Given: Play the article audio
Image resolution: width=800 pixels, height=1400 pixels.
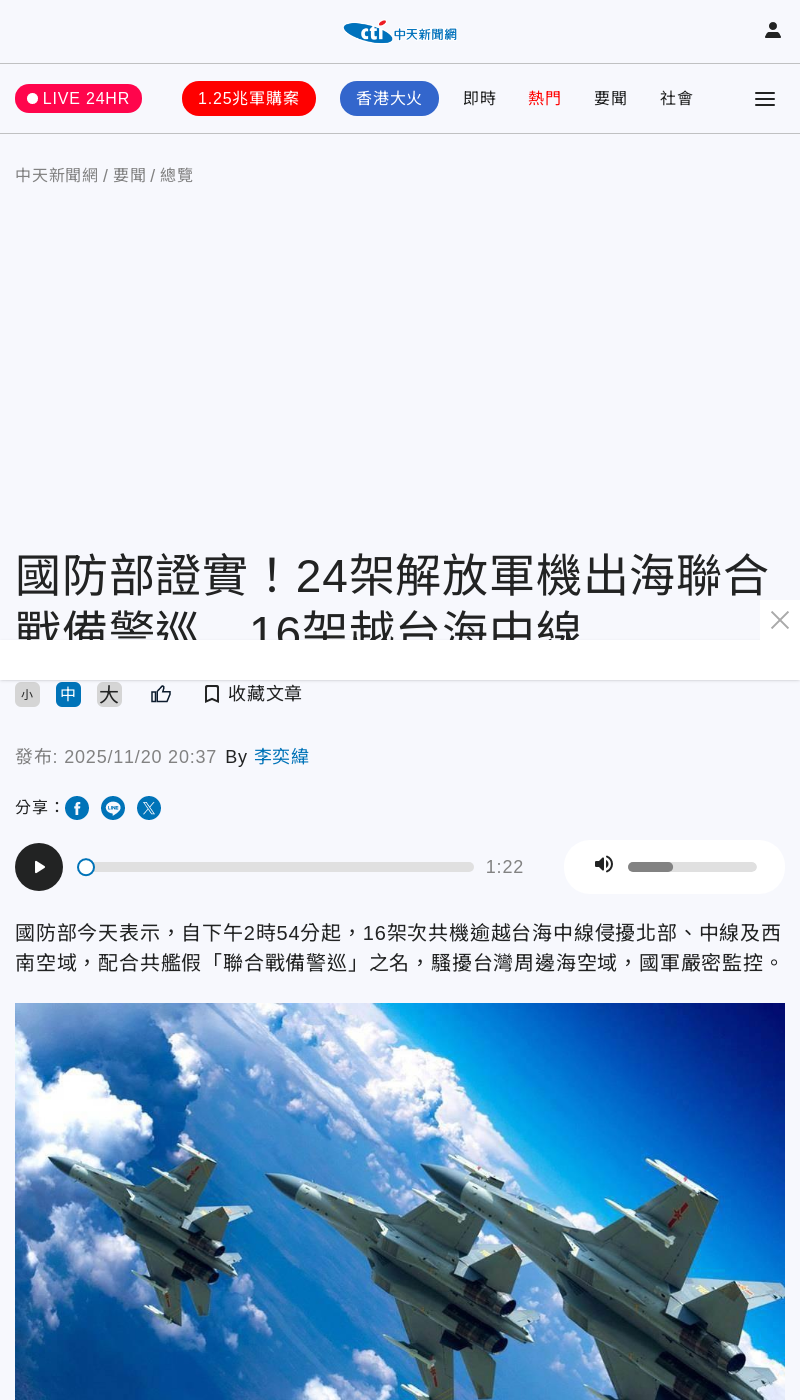Looking at the screenshot, I should pos(39,867).
